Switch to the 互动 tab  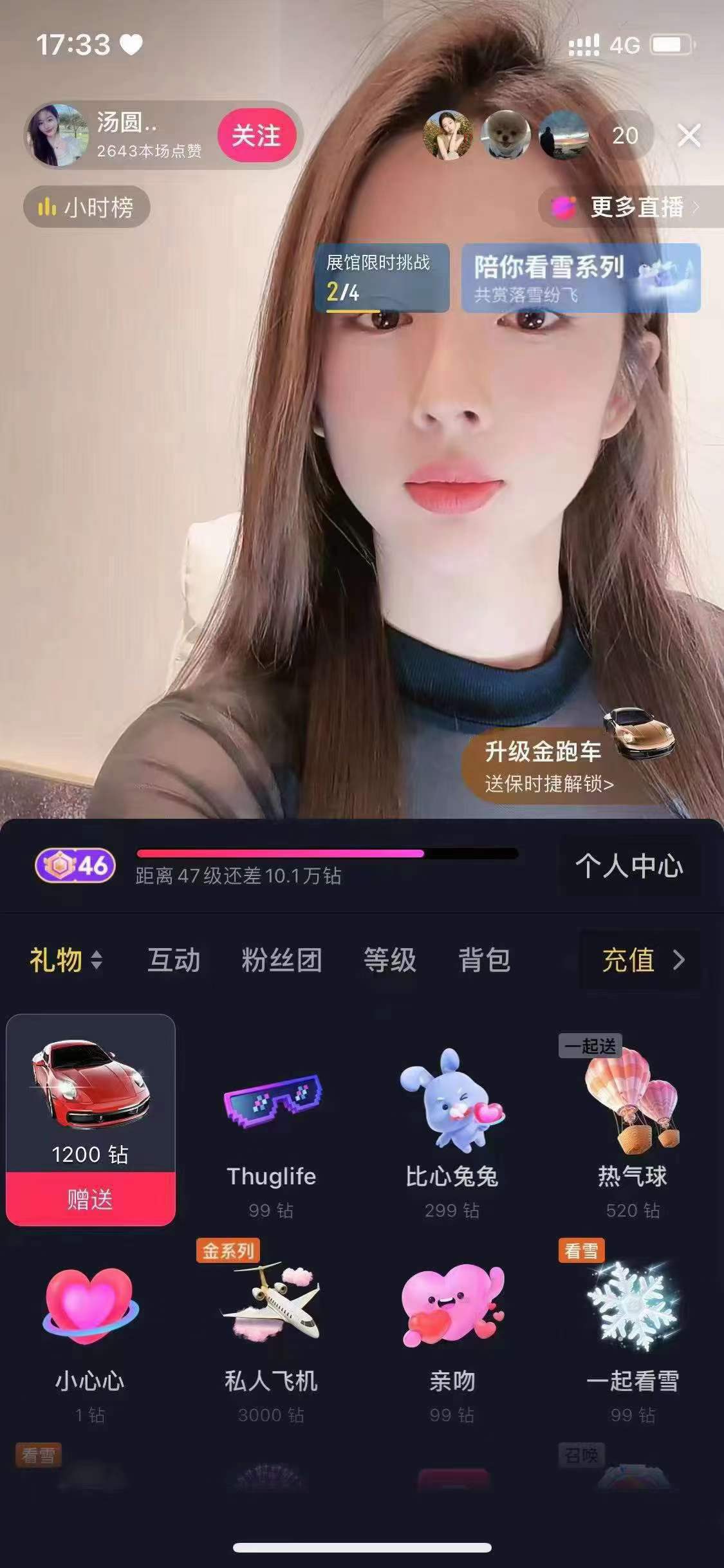tap(174, 960)
